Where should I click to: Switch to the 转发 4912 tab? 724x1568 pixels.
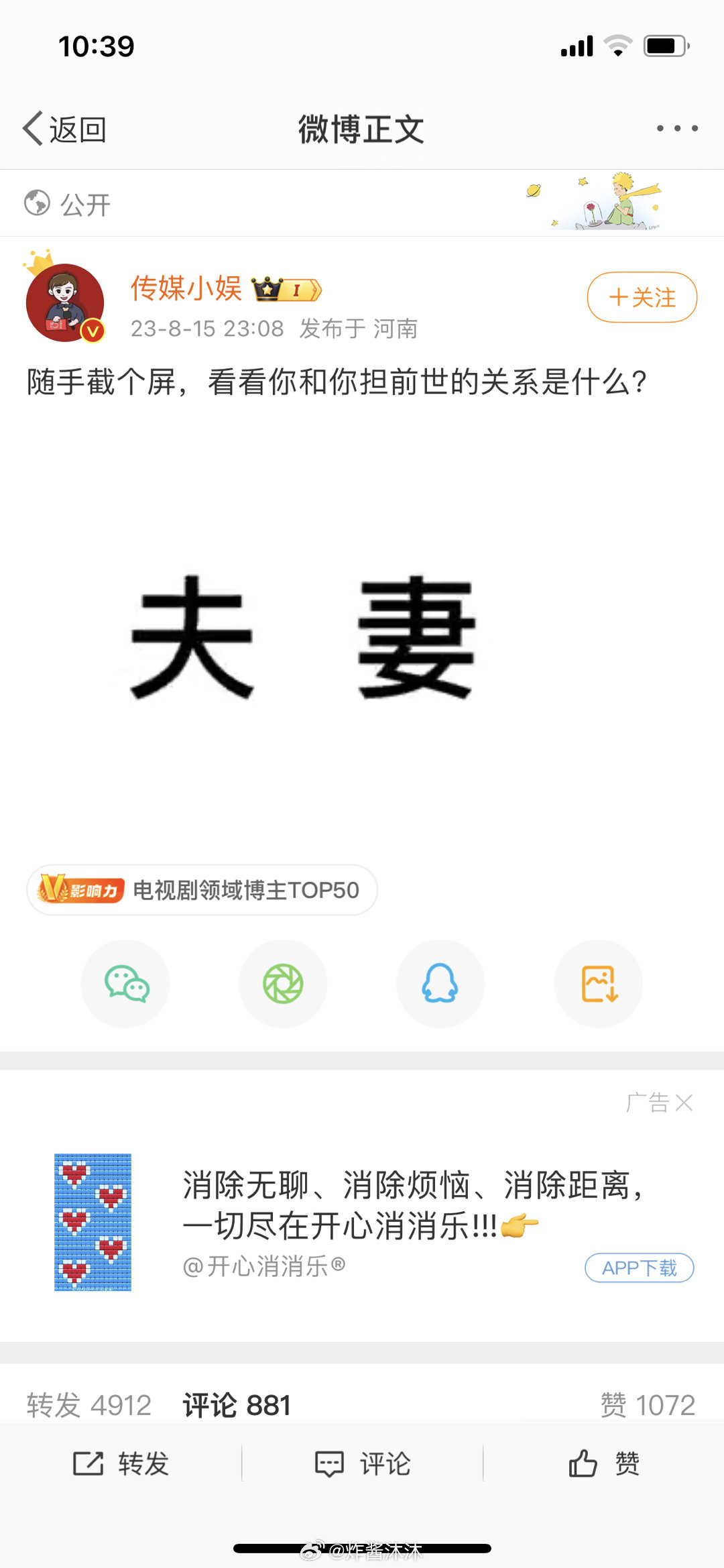coord(89,1405)
